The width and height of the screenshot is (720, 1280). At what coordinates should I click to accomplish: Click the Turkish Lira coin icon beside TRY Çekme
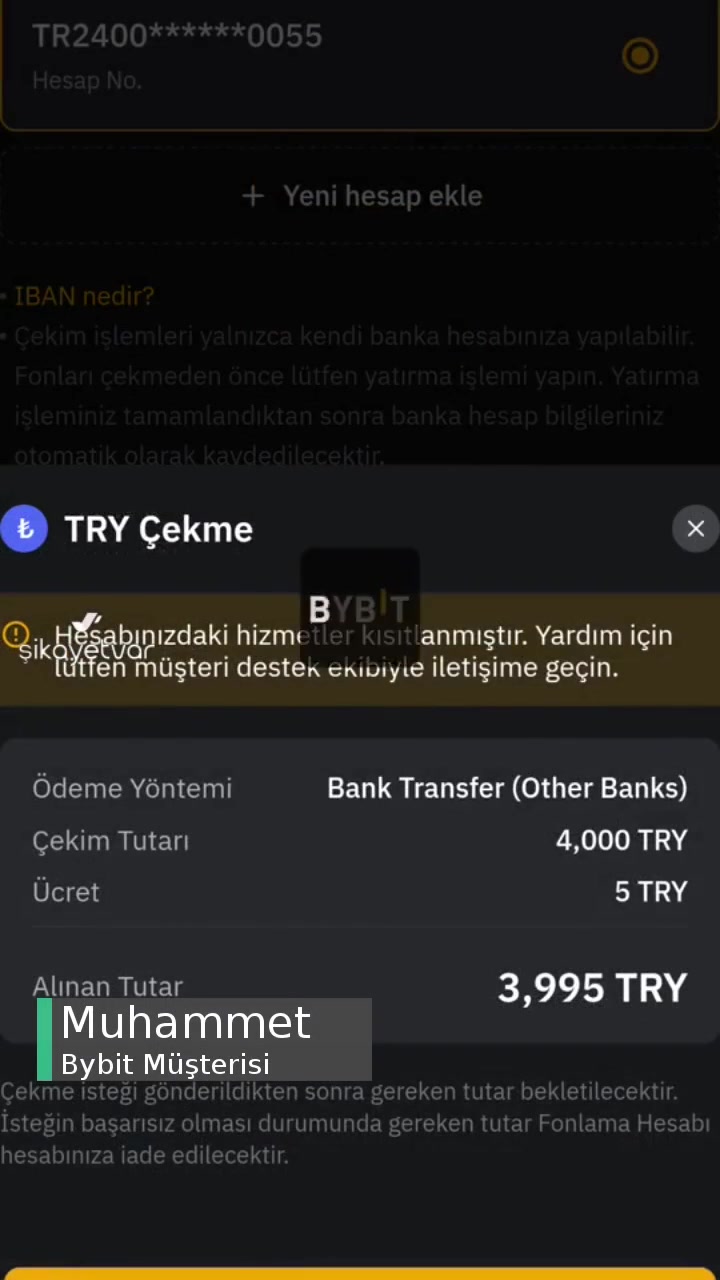coord(24,529)
